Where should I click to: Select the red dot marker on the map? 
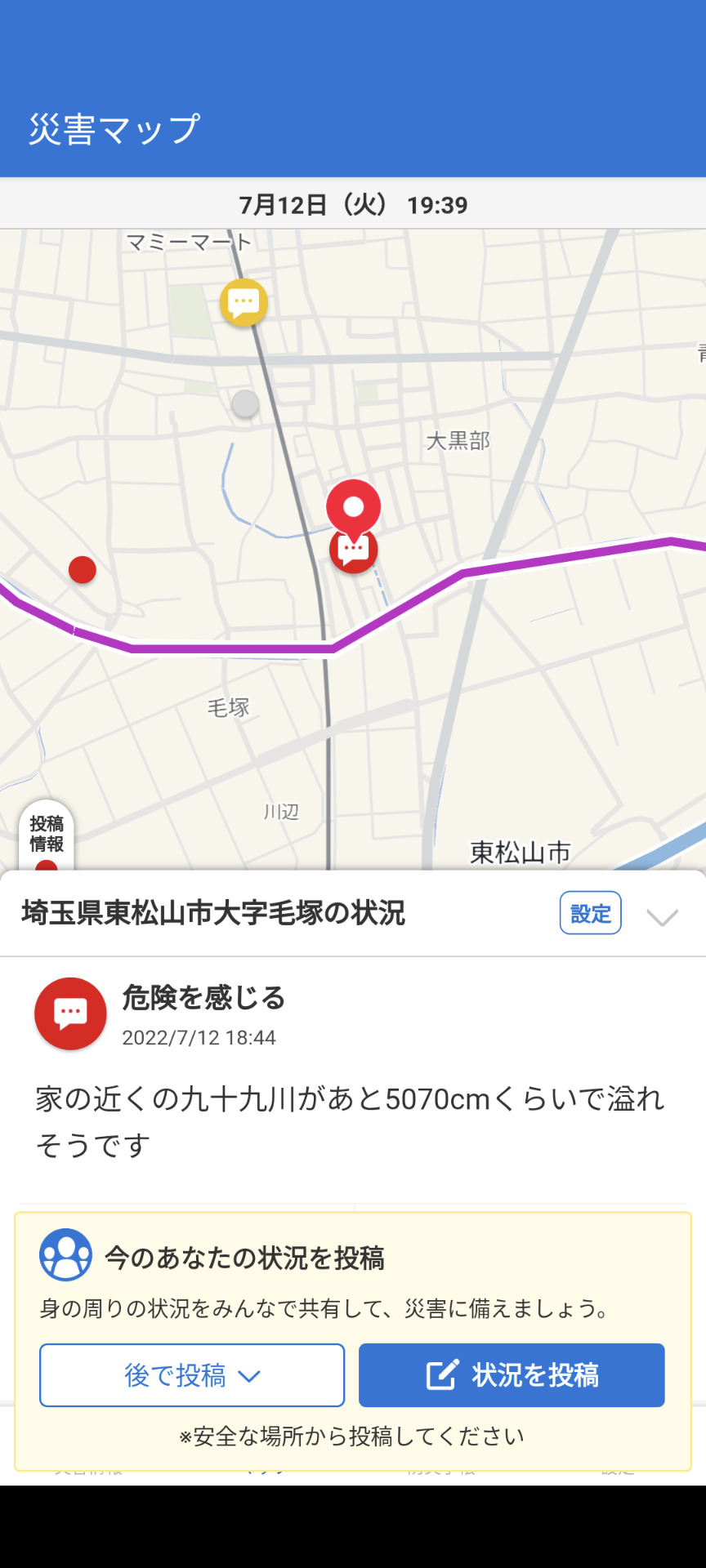click(82, 569)
